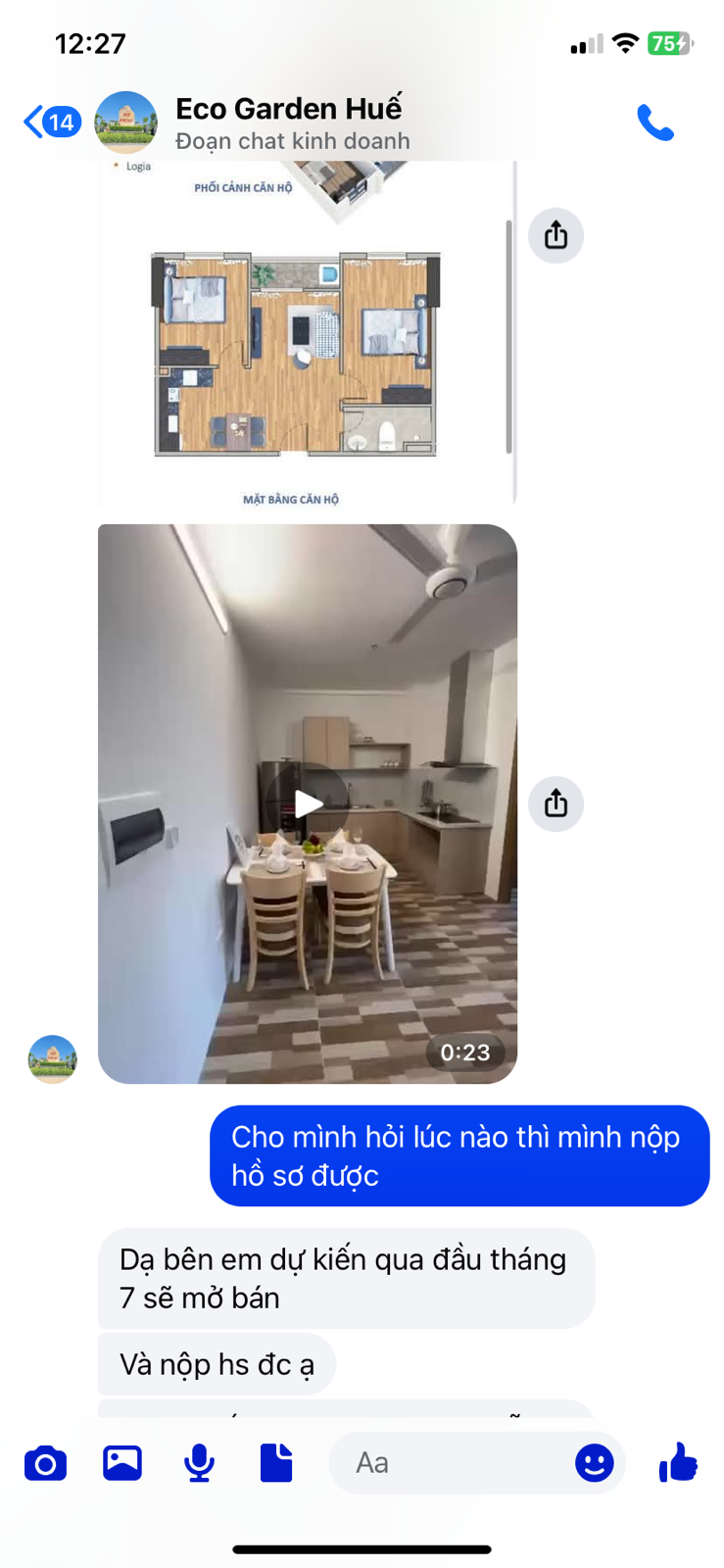724x1568 pixels.
Task: Open the apartment floor plan image
Action: (x=306, y=343)
